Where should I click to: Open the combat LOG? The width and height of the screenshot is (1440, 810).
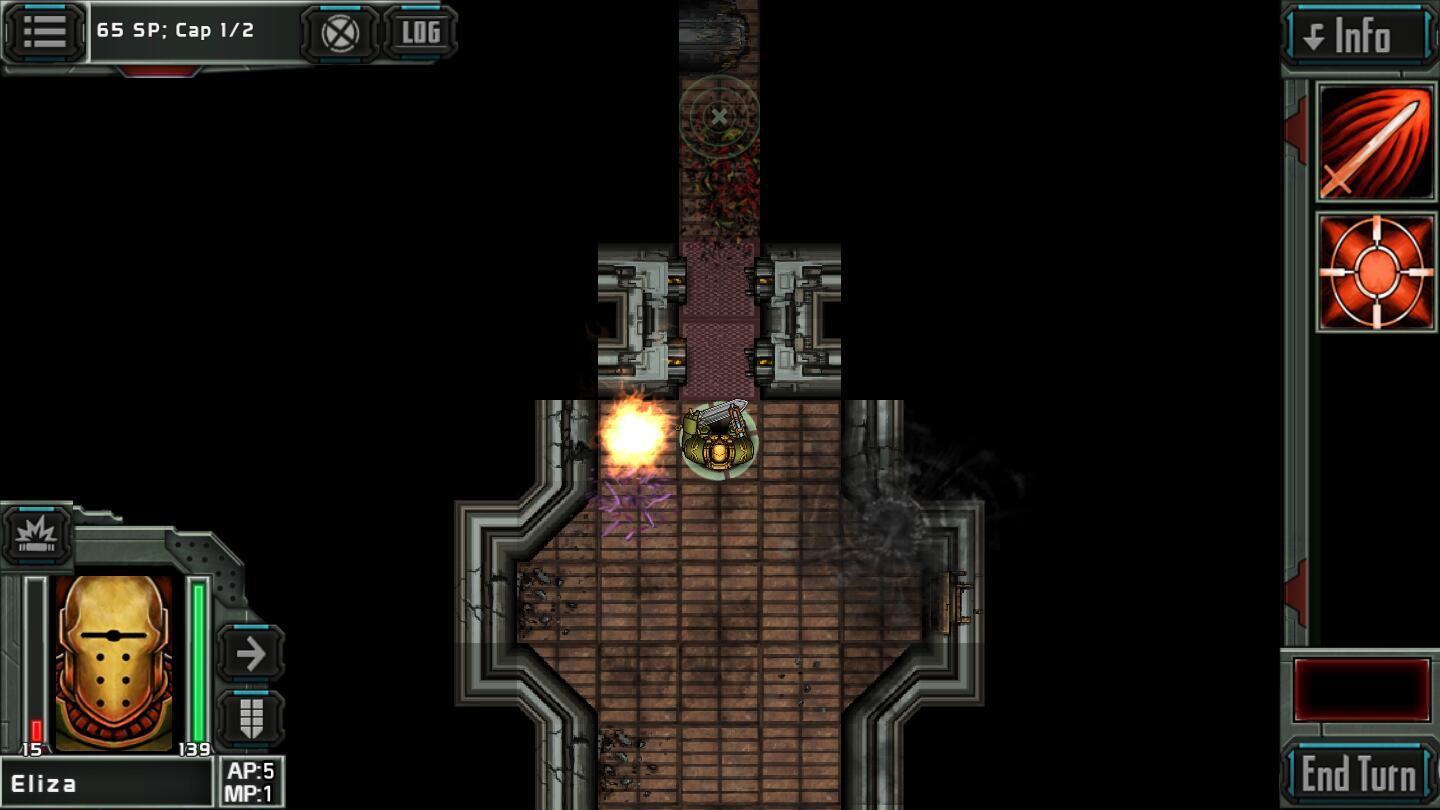(420, 33)
